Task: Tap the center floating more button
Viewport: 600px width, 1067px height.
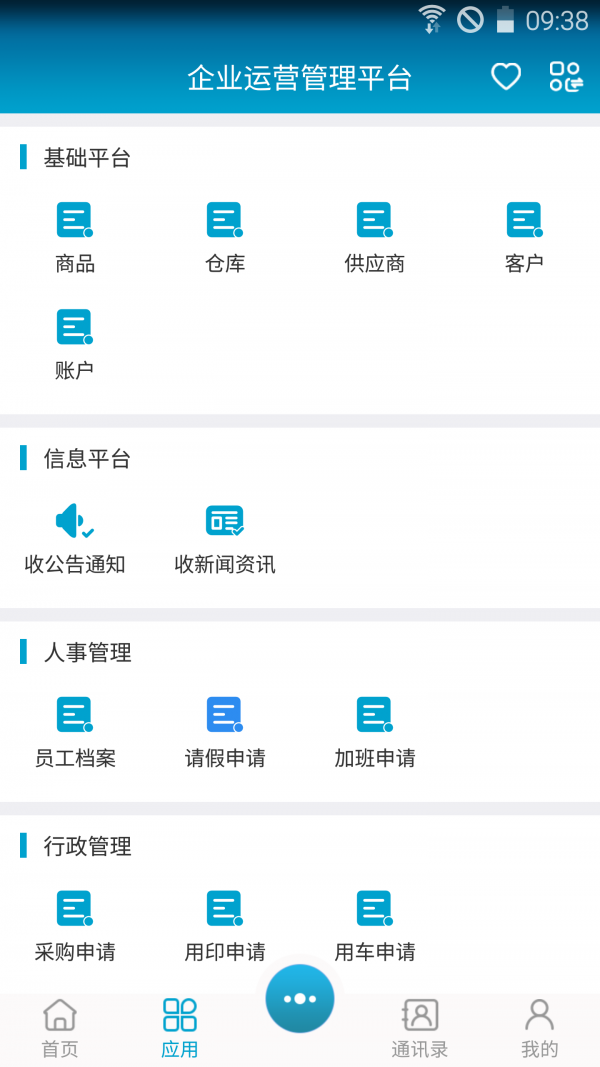Action: (299, 998)
